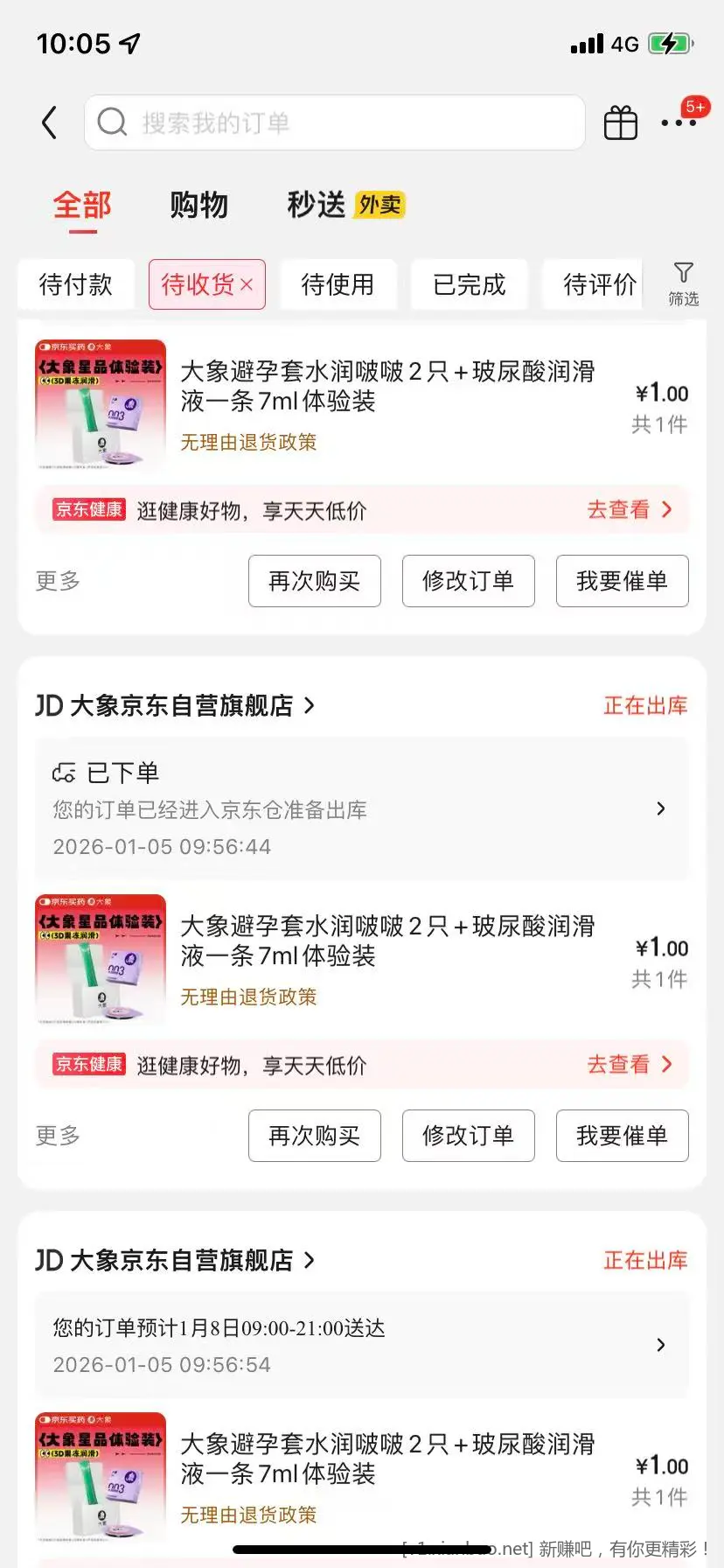Toggle the 已完成 filter chip

469,283
